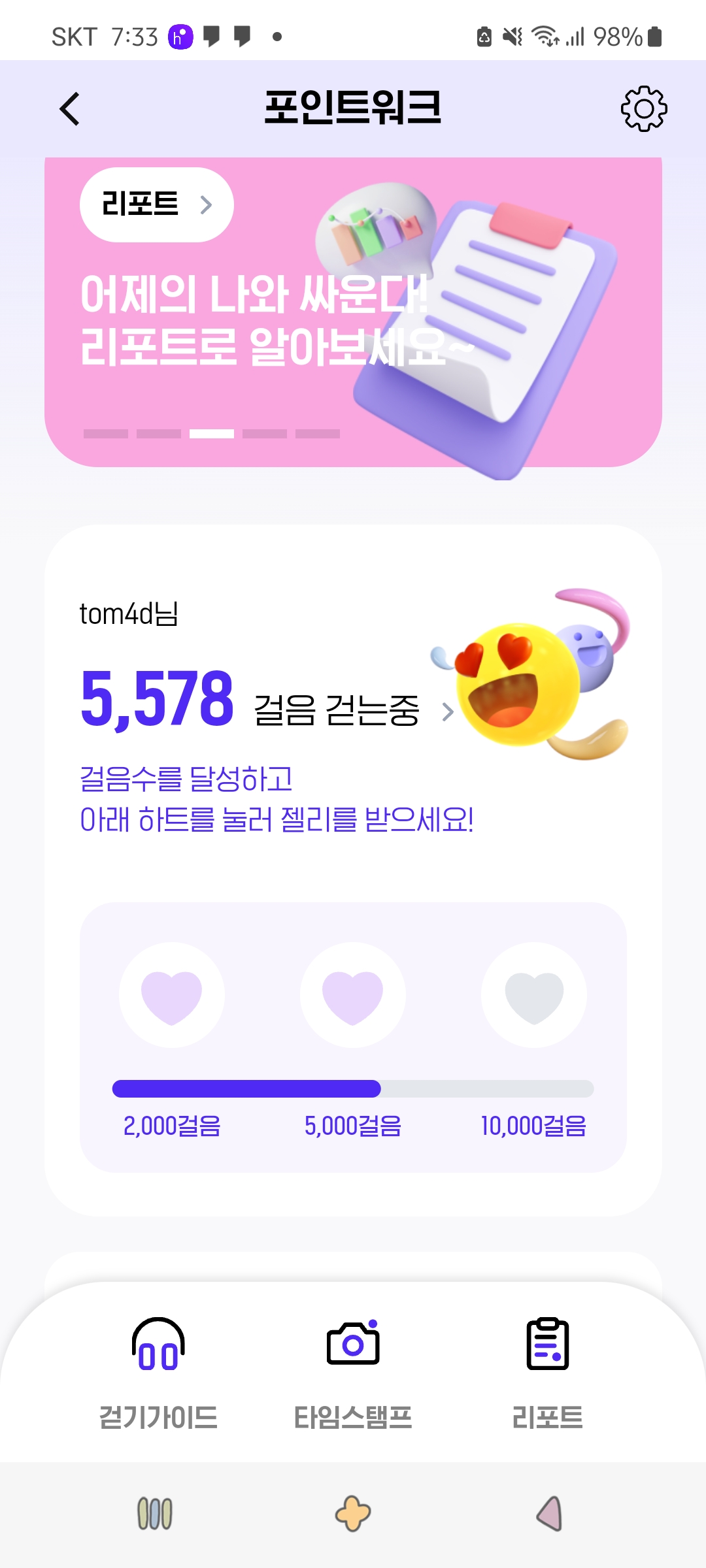Go to the home screen
Image resolution: width=706 pixels, height=1568 pixels.
coord(353,1513)
